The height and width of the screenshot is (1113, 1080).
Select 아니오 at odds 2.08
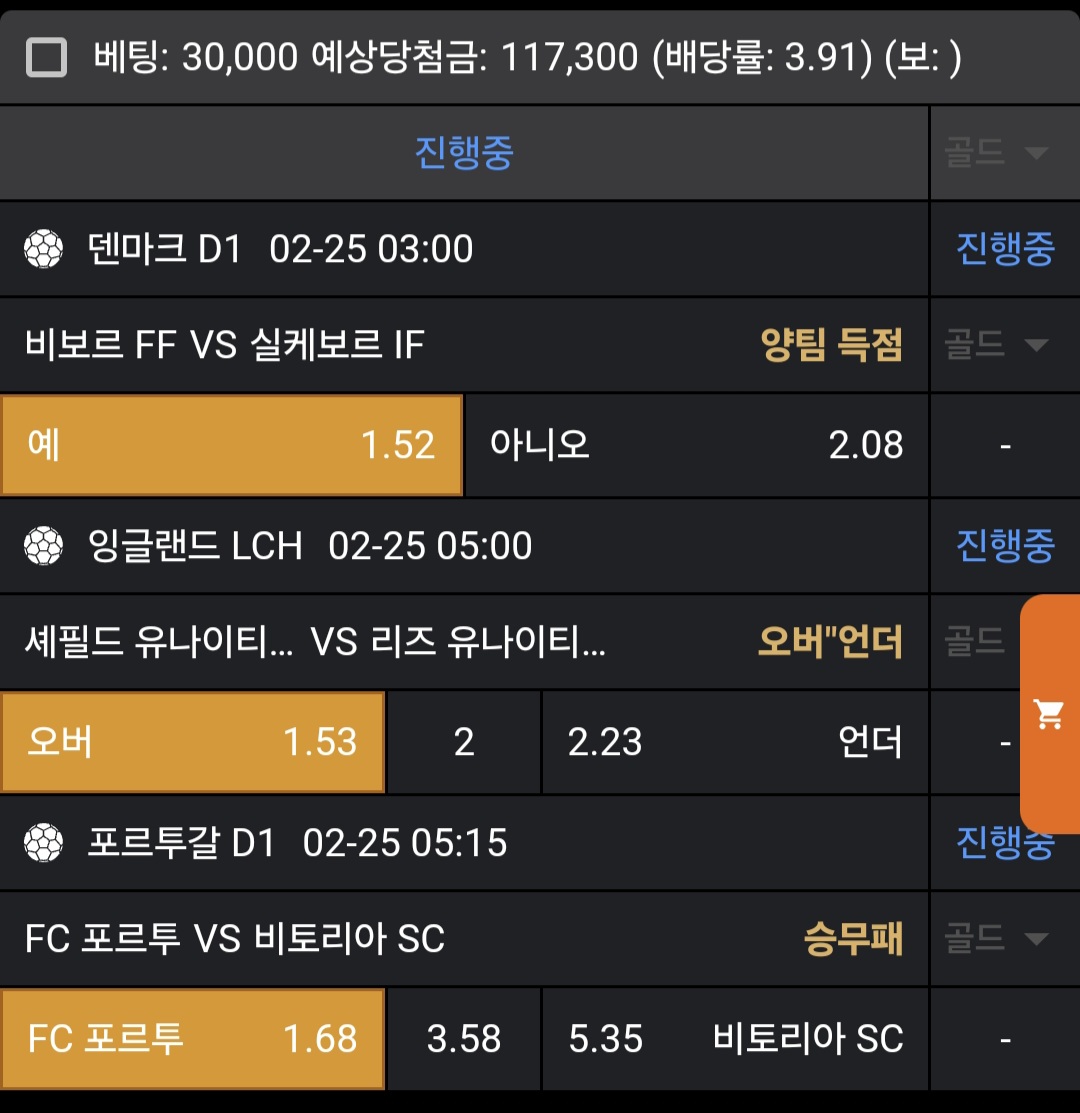(696, 445)
